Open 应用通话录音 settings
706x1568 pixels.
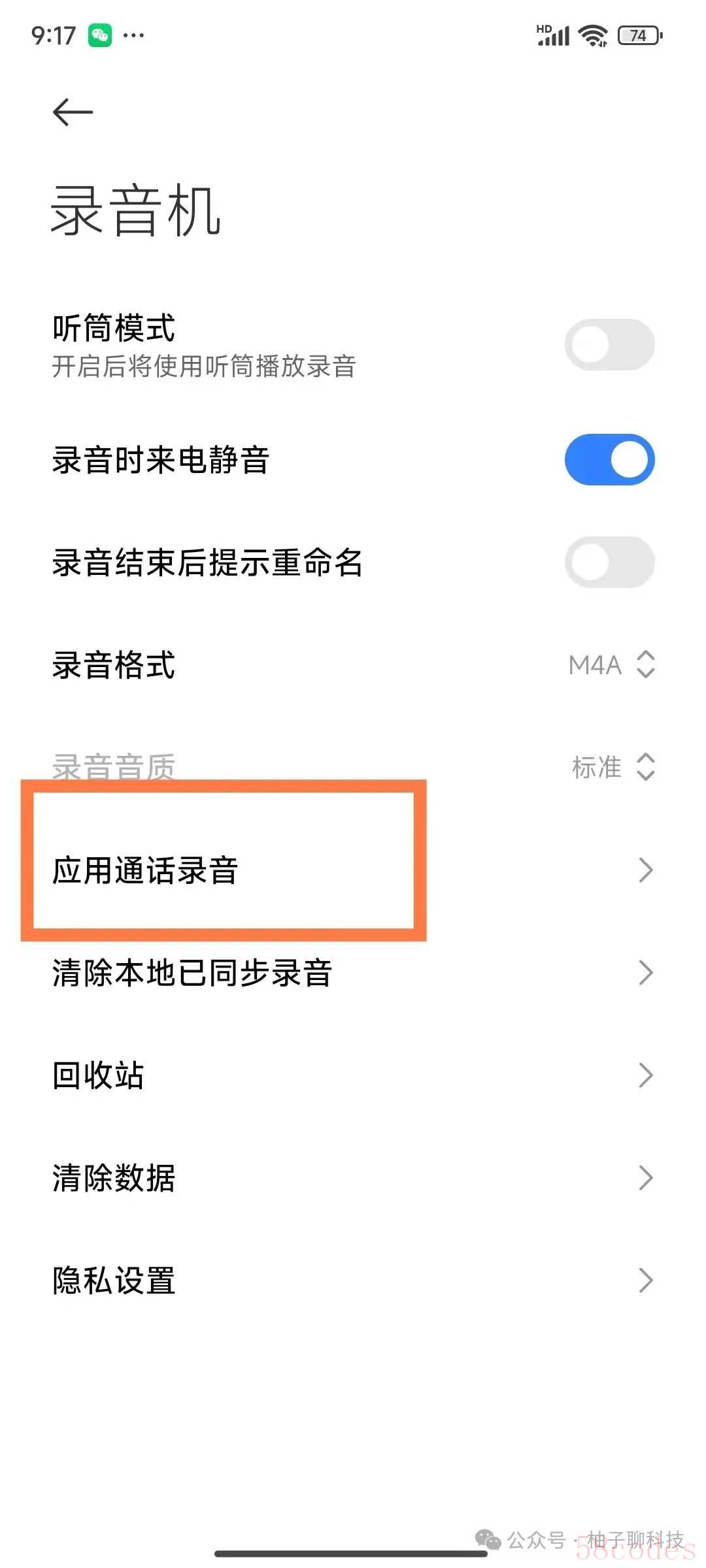click(x=353, y=870)
